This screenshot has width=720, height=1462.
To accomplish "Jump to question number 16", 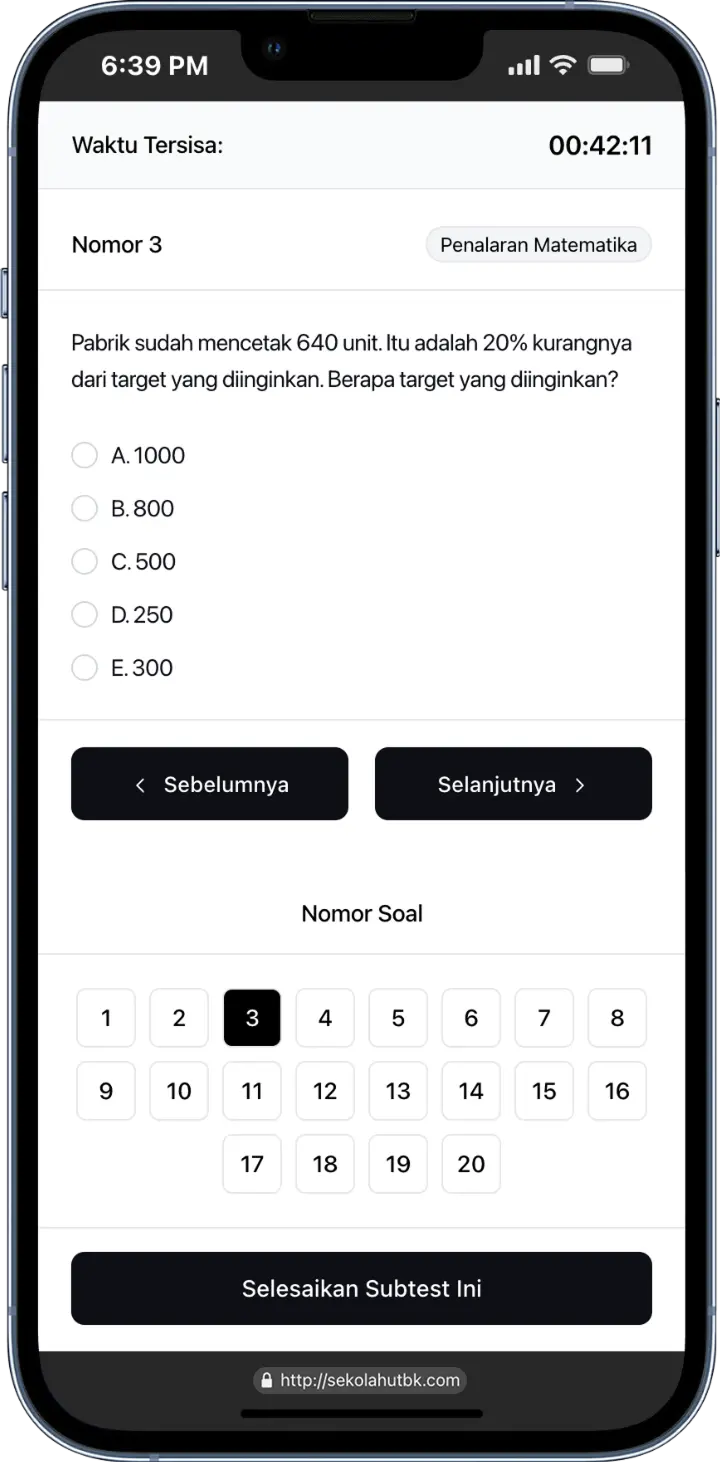I will 617,1091.
